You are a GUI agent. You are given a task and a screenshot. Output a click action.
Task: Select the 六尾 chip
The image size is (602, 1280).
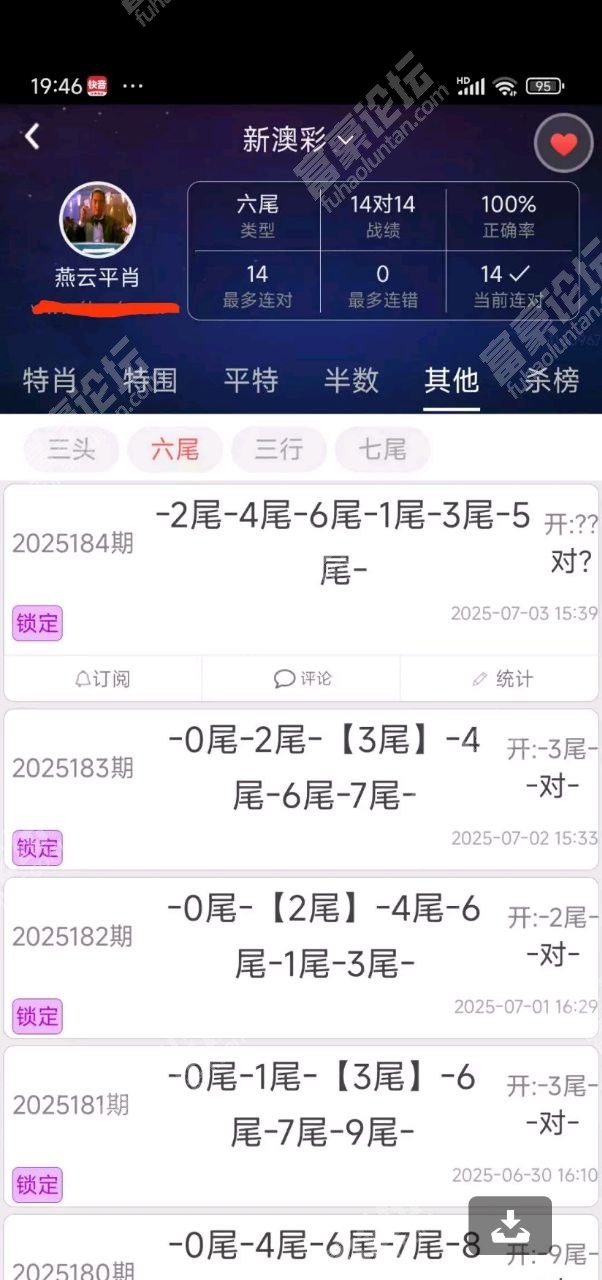[x=175, y=449]
